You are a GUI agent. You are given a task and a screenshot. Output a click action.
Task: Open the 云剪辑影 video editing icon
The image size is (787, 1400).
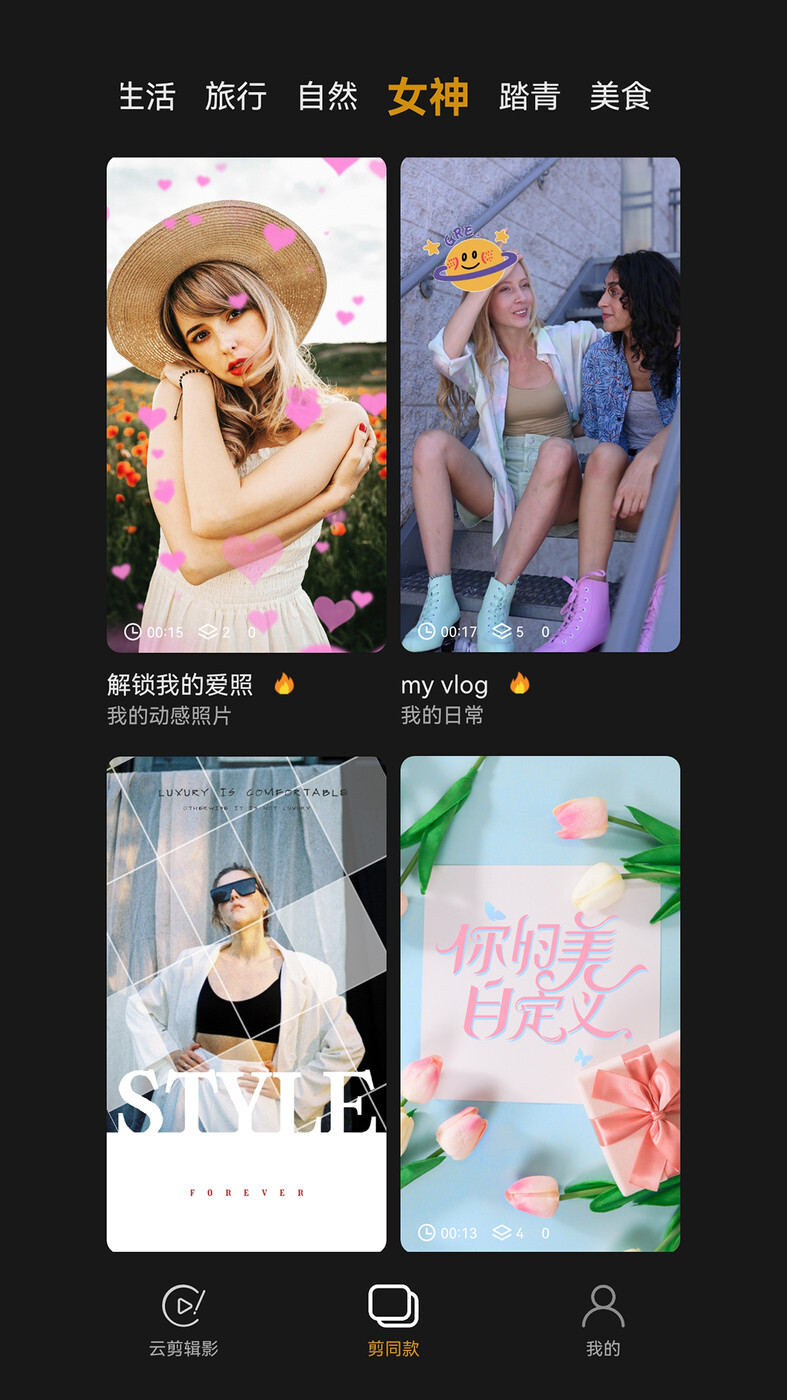183,1307
